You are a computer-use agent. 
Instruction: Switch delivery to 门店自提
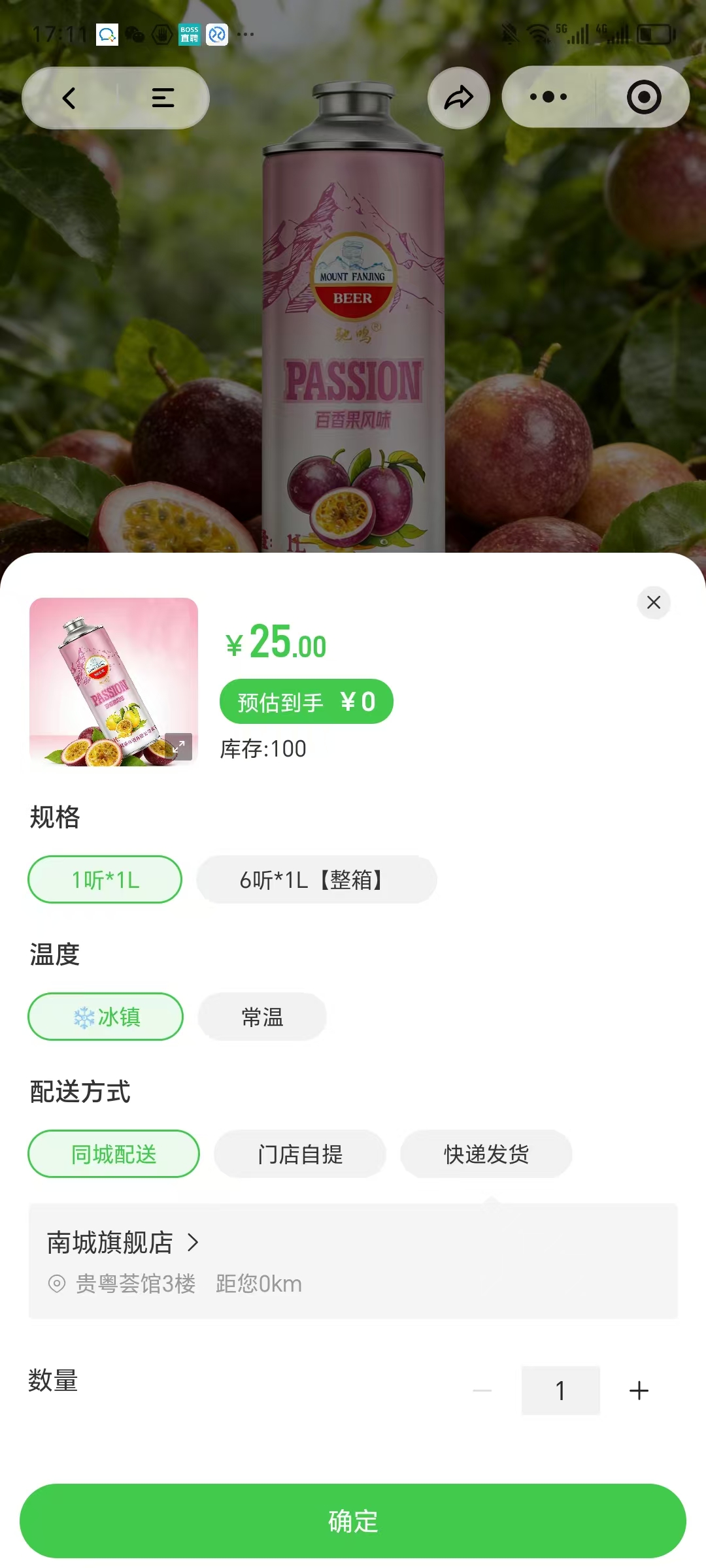click(x=300, y=1154)
